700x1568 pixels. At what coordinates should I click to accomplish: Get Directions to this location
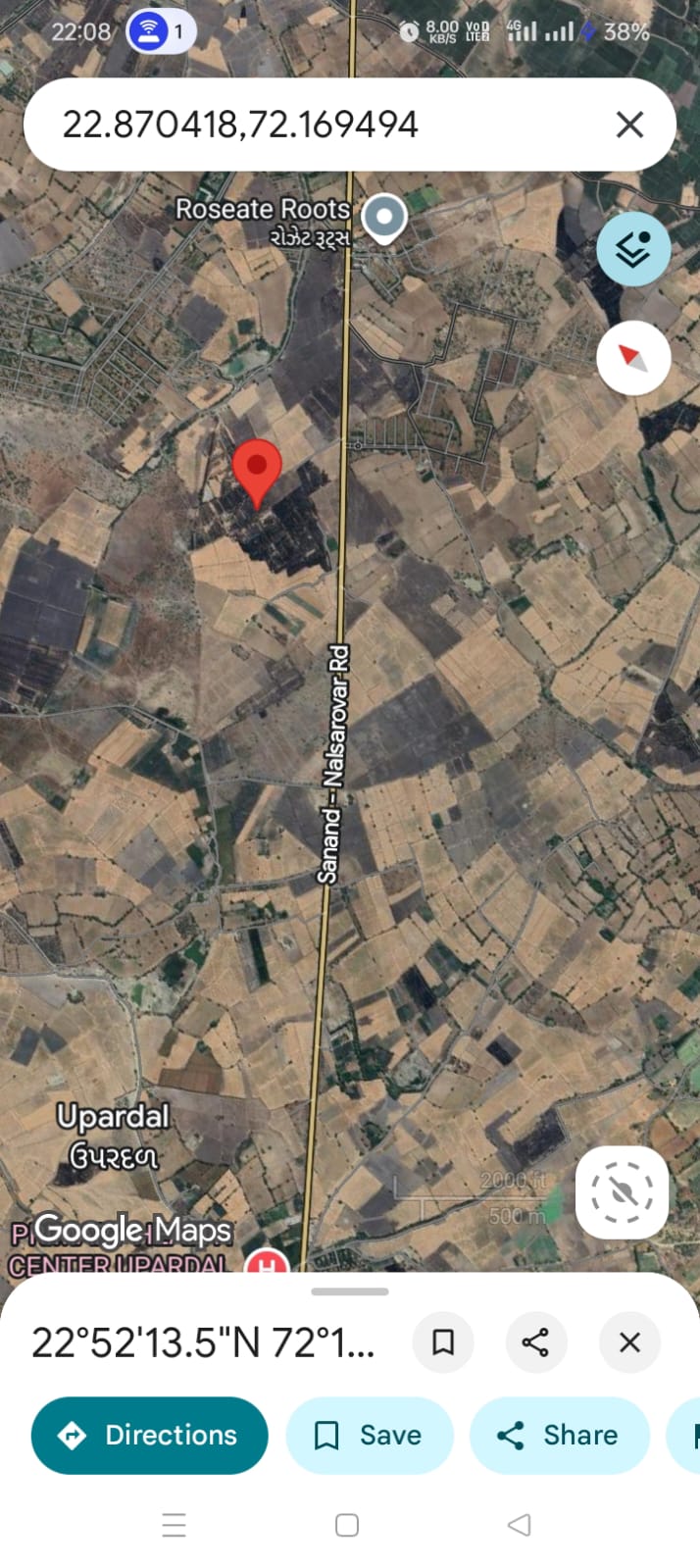pyautogui.click(x=149, y=1436)
